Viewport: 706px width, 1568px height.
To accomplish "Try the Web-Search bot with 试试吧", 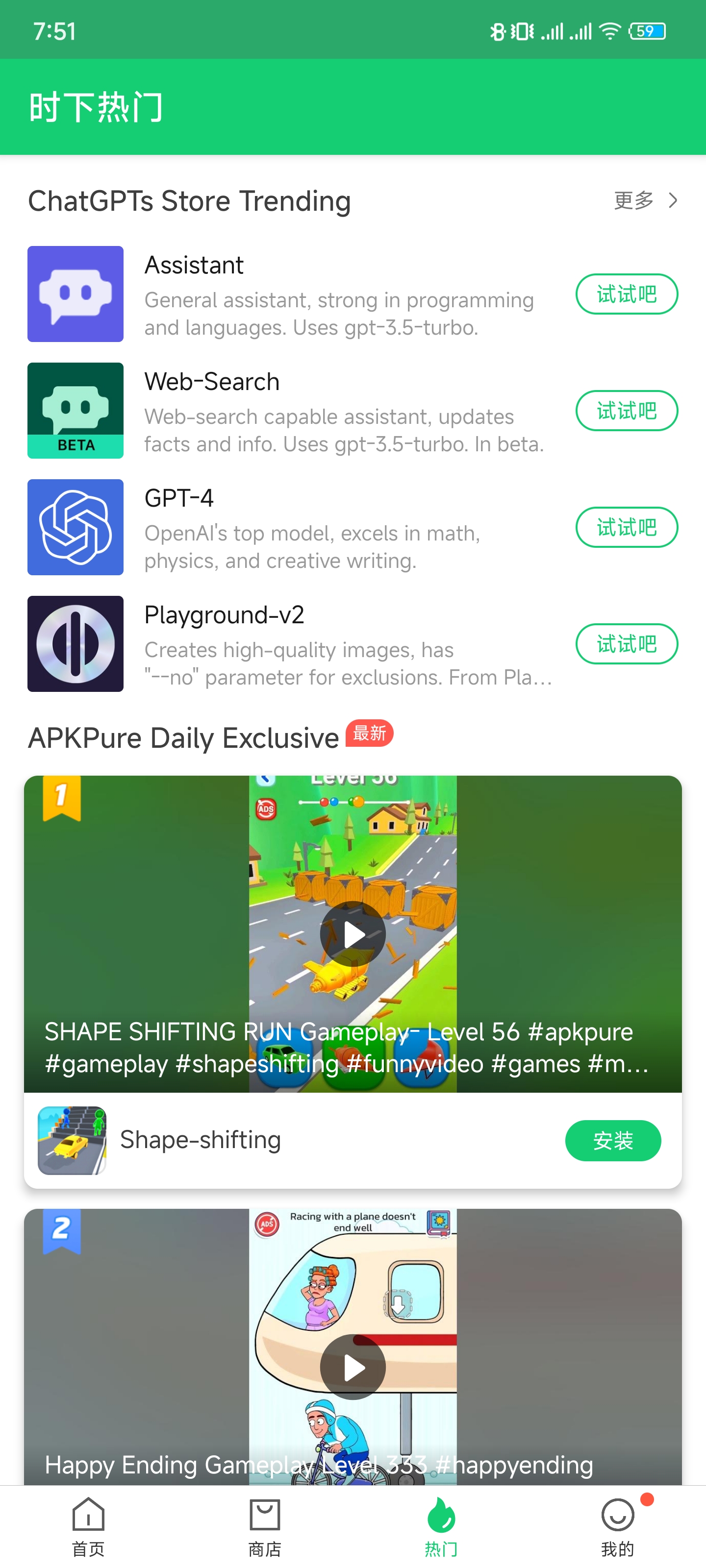I will [x=626, y=411].
